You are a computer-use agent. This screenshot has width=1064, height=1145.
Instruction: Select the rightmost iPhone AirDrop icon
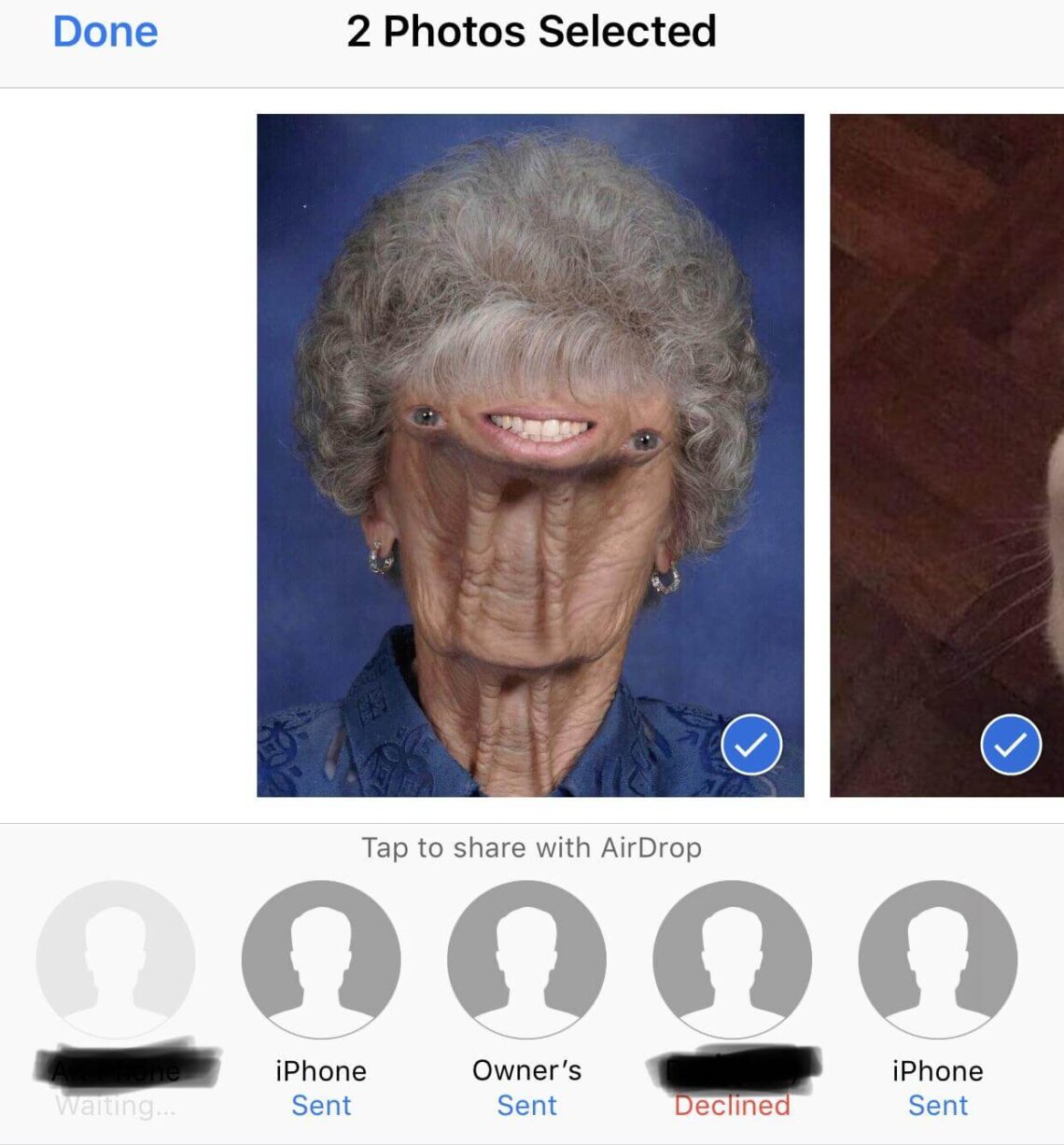938,959
